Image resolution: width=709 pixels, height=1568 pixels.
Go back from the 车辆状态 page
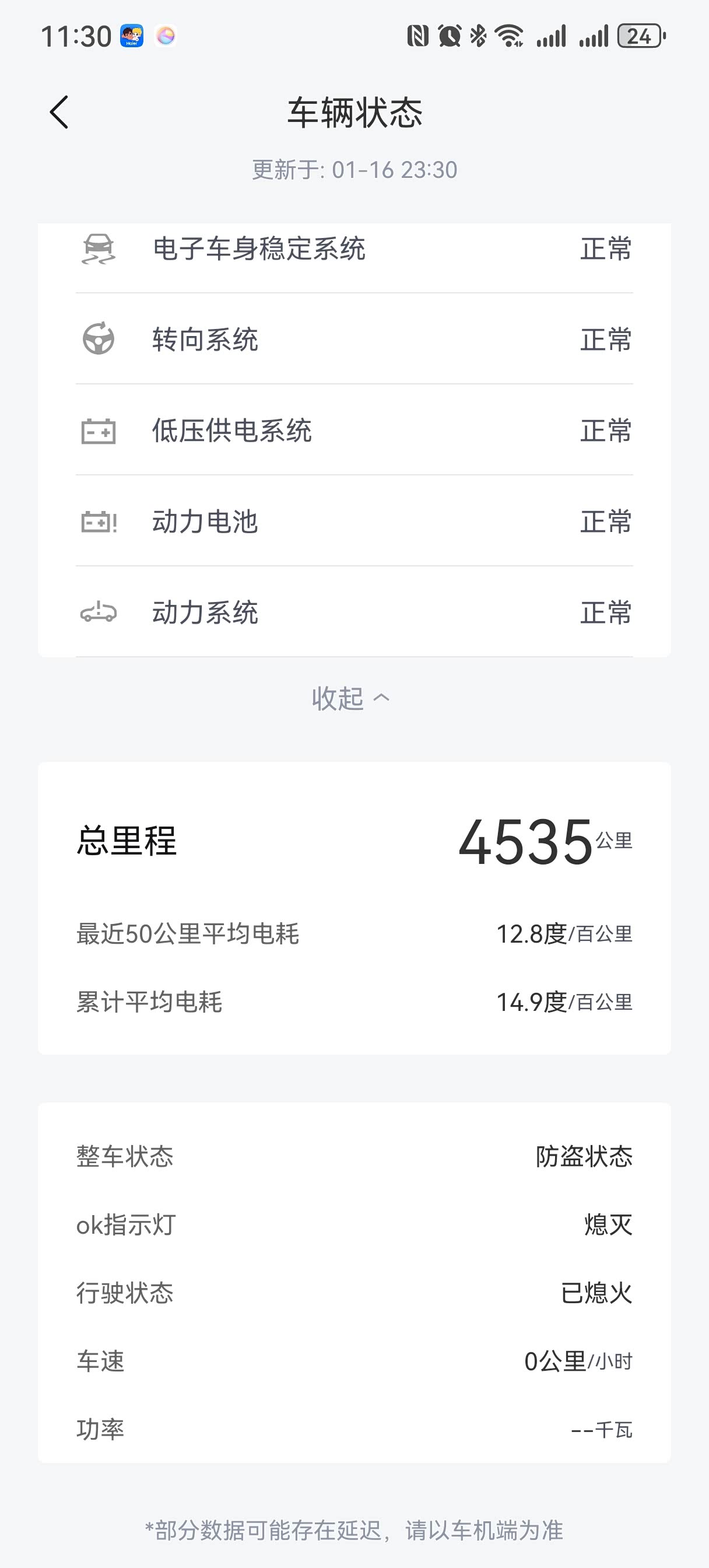[59, 113]
